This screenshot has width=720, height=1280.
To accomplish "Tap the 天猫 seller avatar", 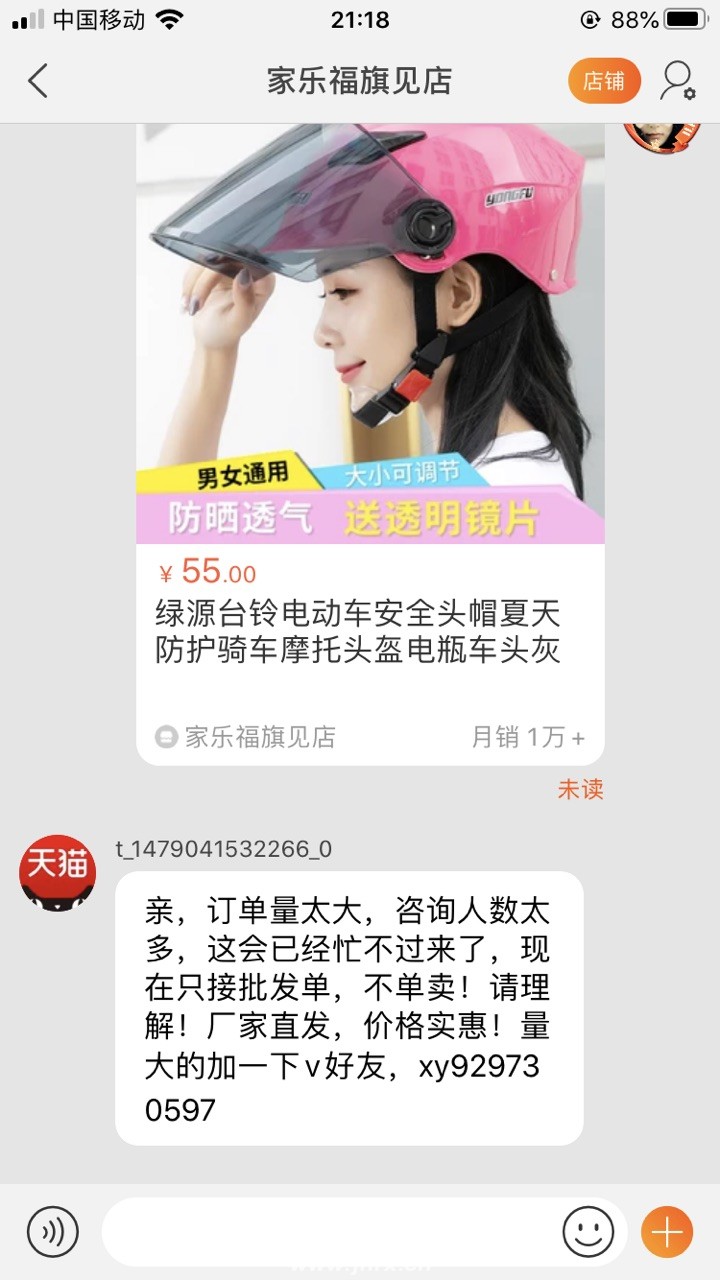I will (58, 872).
